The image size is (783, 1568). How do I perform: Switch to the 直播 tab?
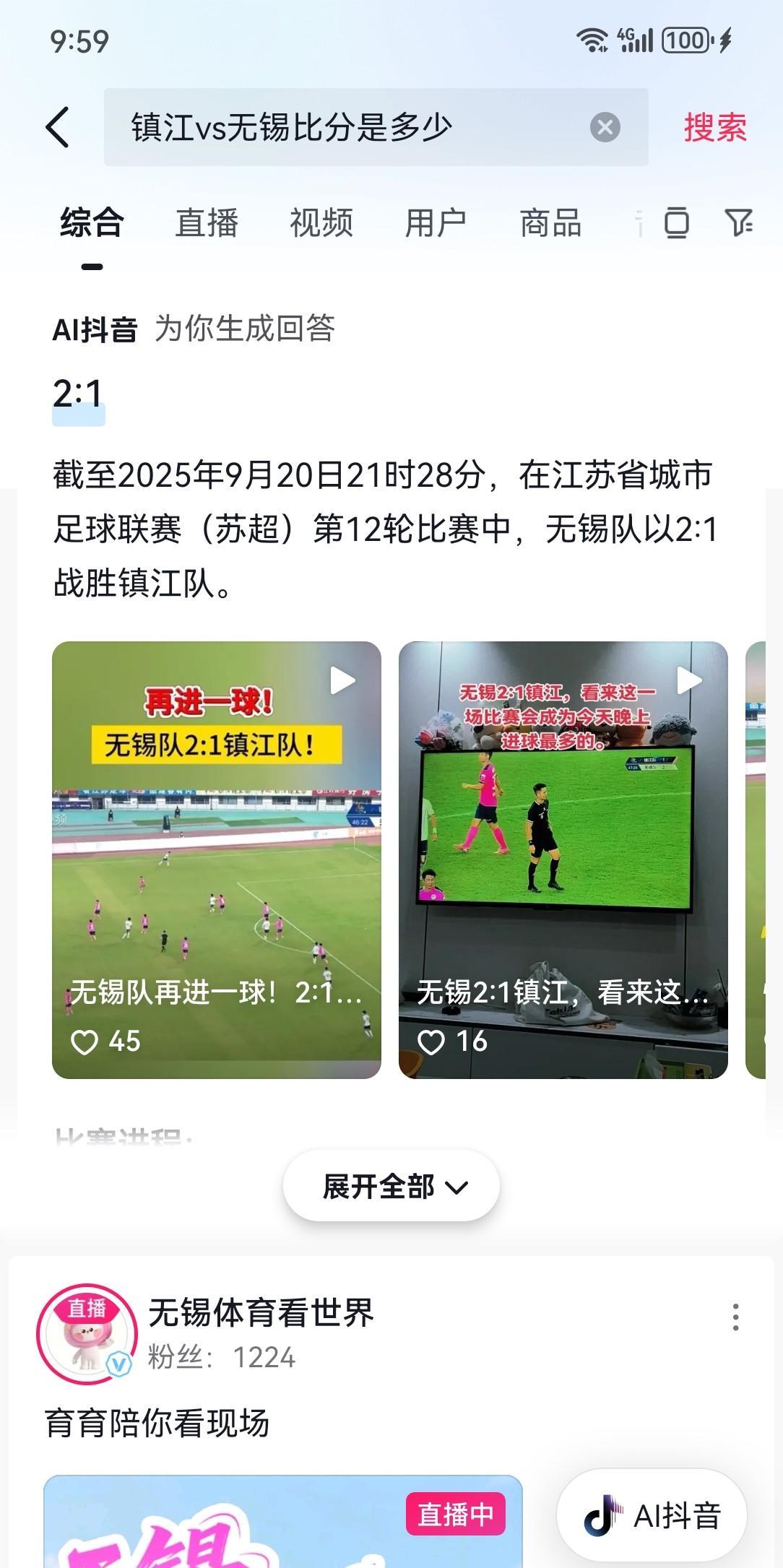pos(207,222)
